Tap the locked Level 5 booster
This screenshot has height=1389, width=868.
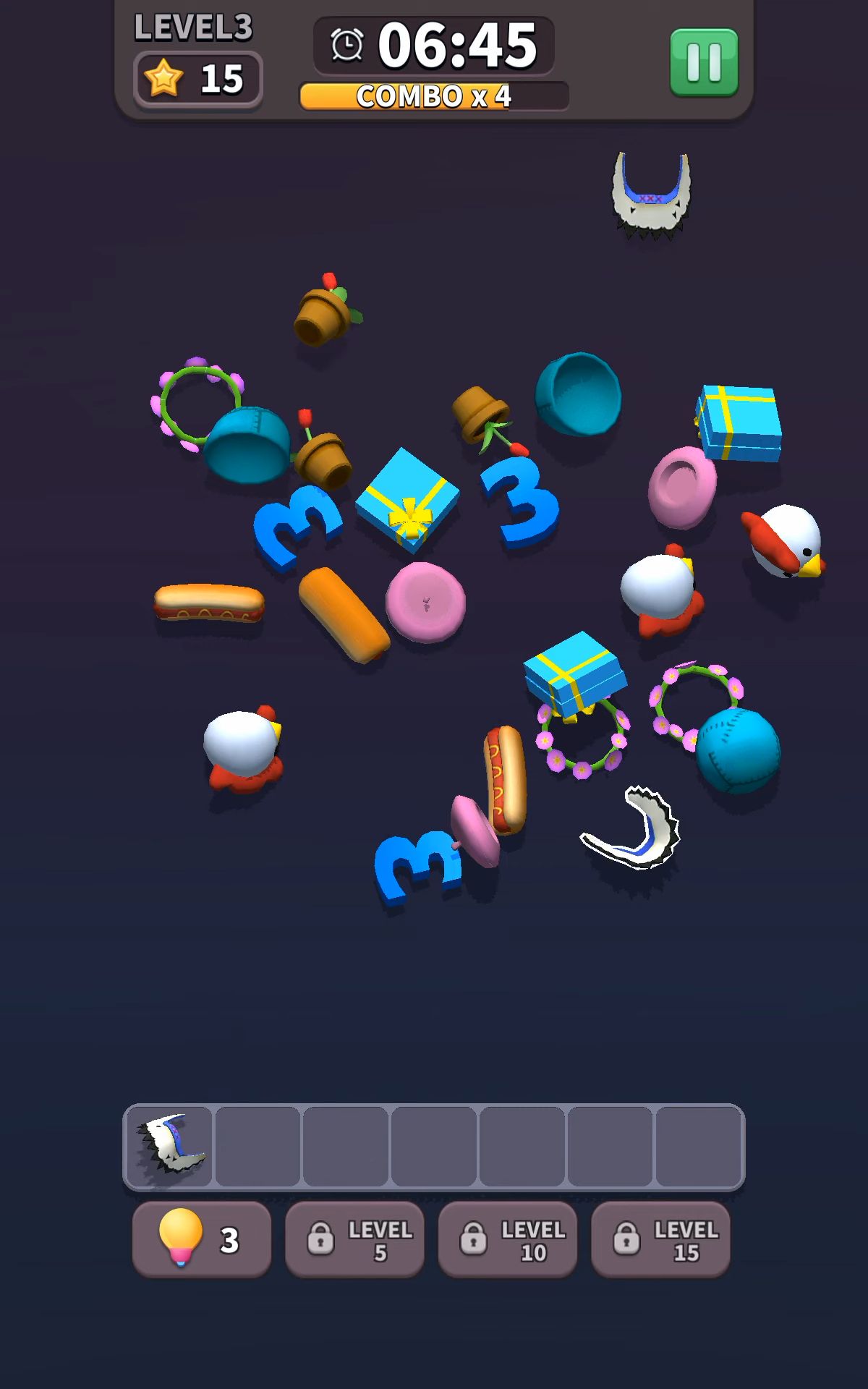[354, 1239]
